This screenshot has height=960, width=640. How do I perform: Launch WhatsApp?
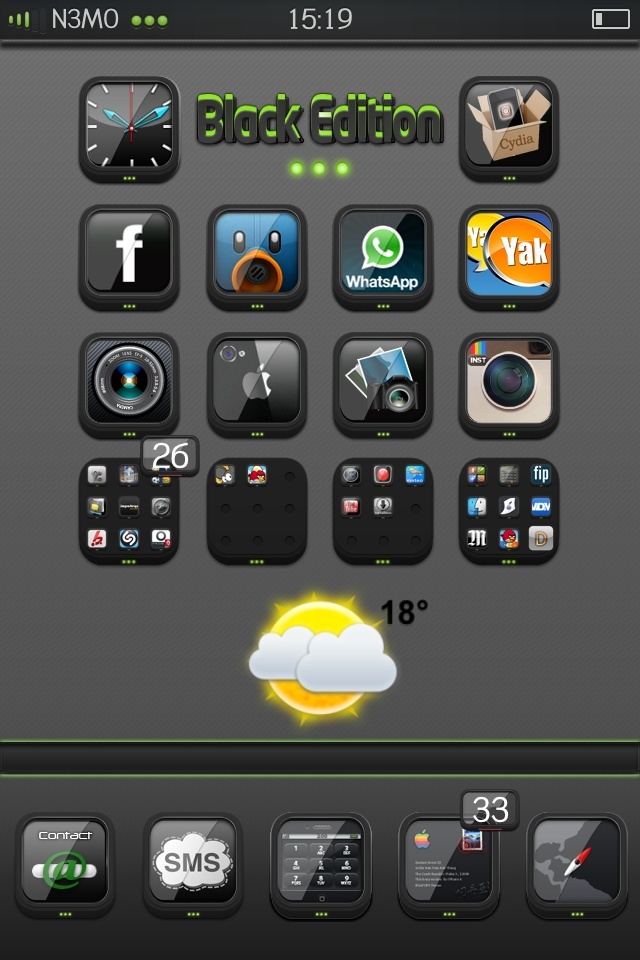[x=382, y=253]
